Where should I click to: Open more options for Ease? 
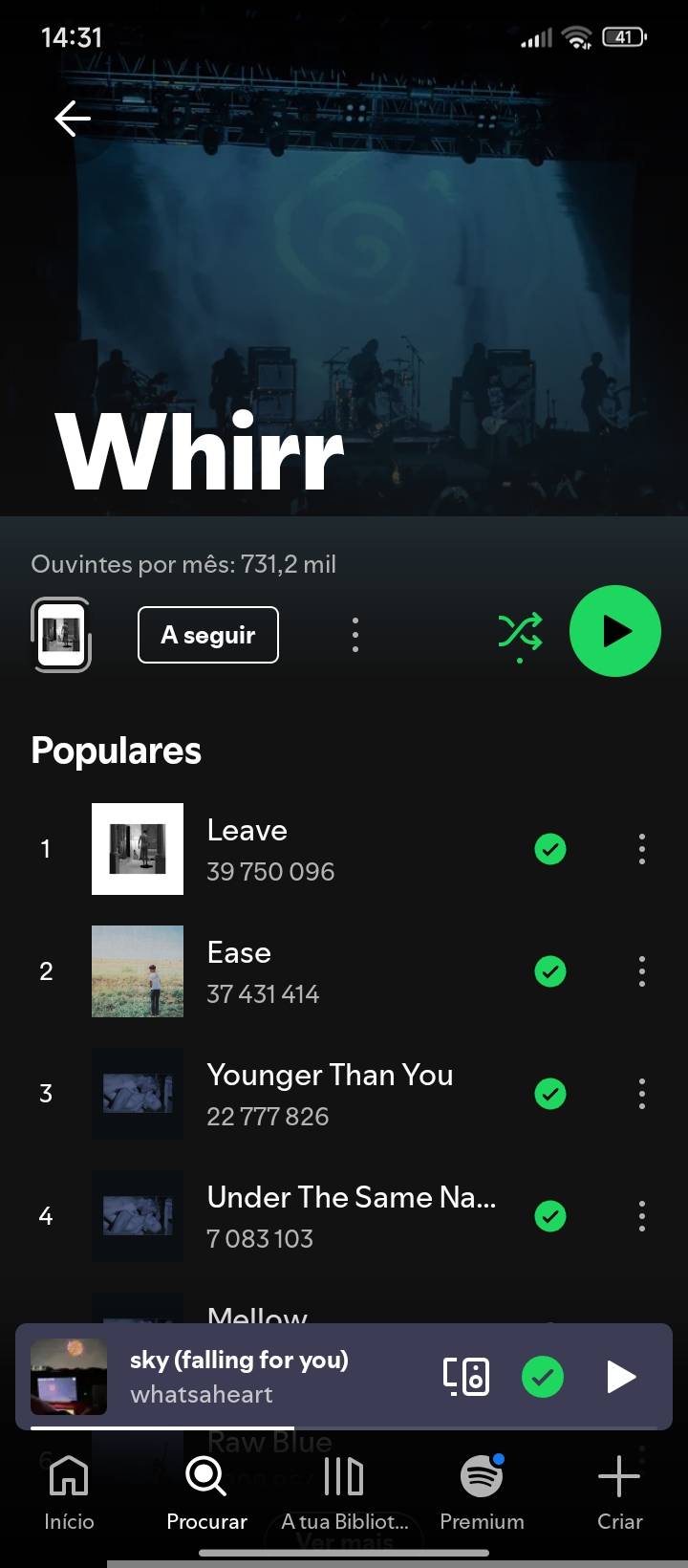coord(642,971)
